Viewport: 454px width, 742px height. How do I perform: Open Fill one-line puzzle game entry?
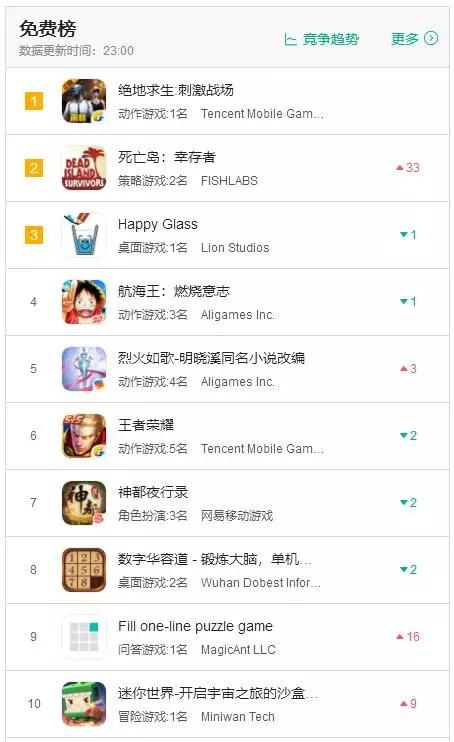227,637
